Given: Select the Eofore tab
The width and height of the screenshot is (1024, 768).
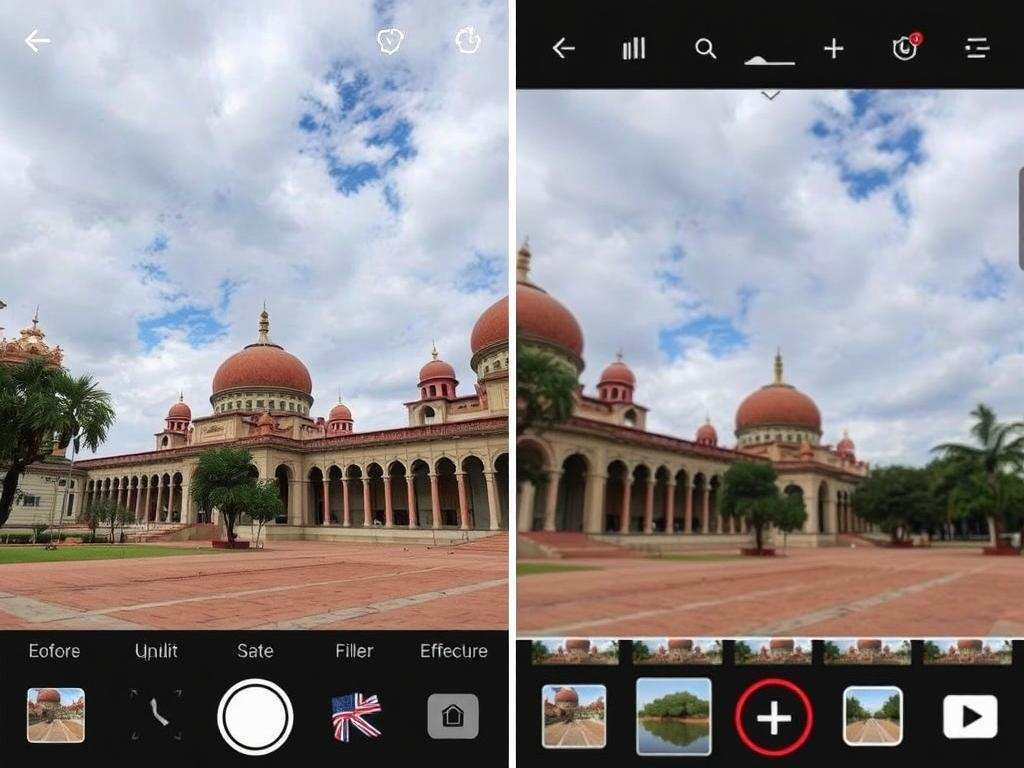Looking at the screenshot, I should (x=54, y=651).
